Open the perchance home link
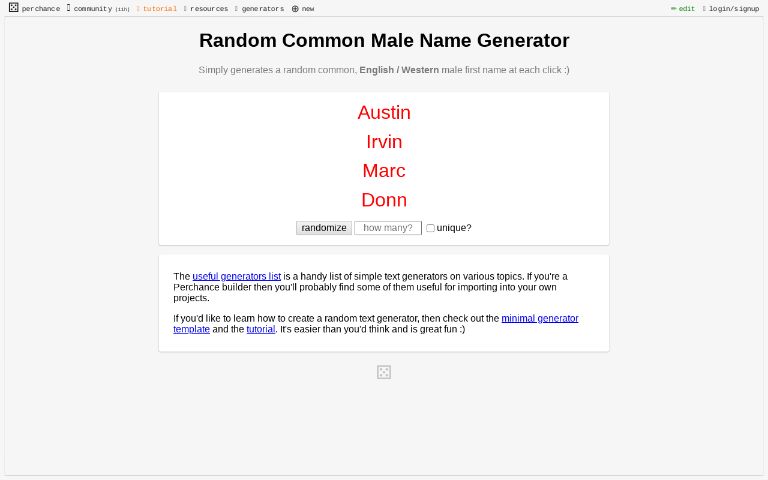The width and height of the screenshot is (768, 480). (34, 8)
